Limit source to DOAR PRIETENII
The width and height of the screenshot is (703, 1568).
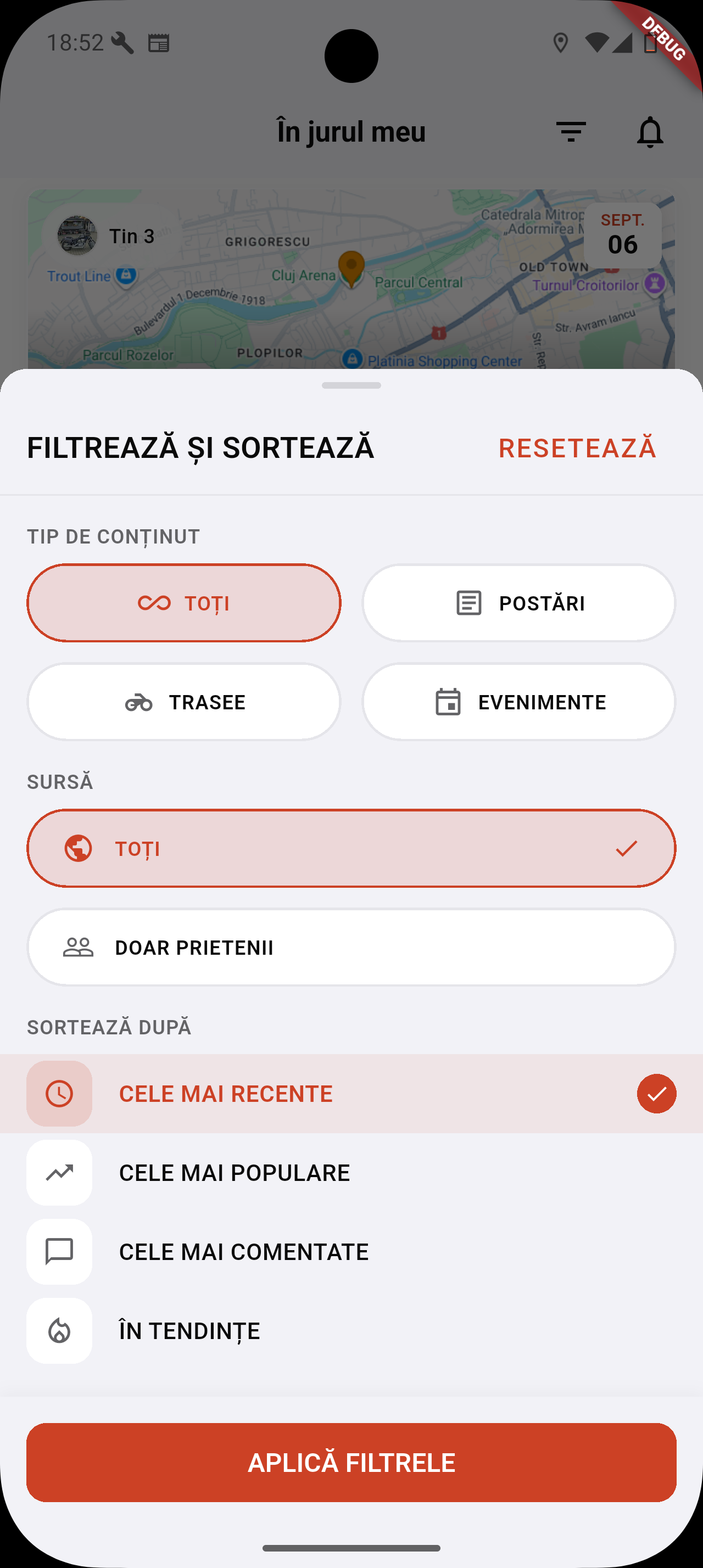(351, 947)
